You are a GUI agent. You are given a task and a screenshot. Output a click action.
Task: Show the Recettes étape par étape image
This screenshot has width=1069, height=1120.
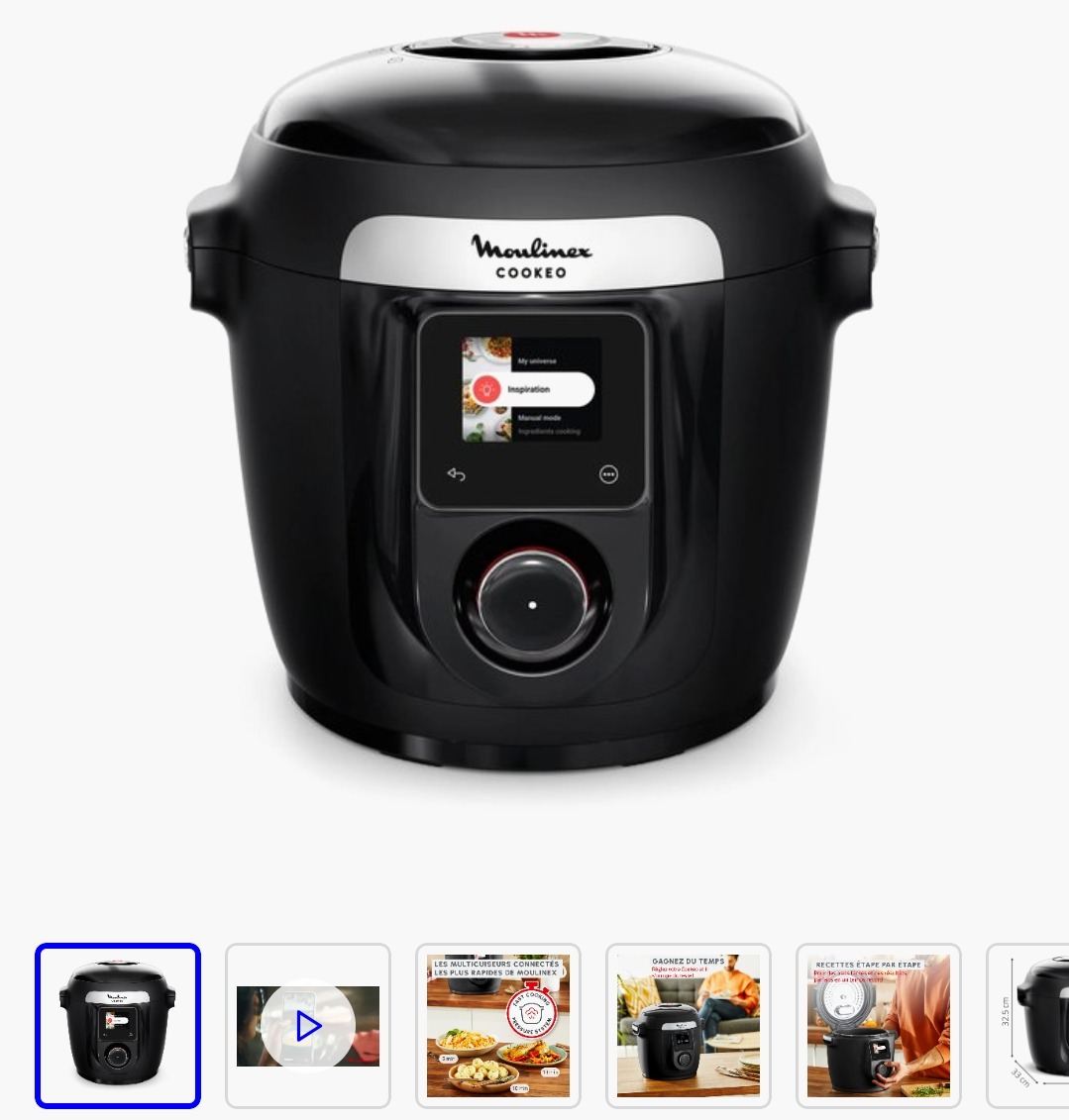[x=879, y=1026]
